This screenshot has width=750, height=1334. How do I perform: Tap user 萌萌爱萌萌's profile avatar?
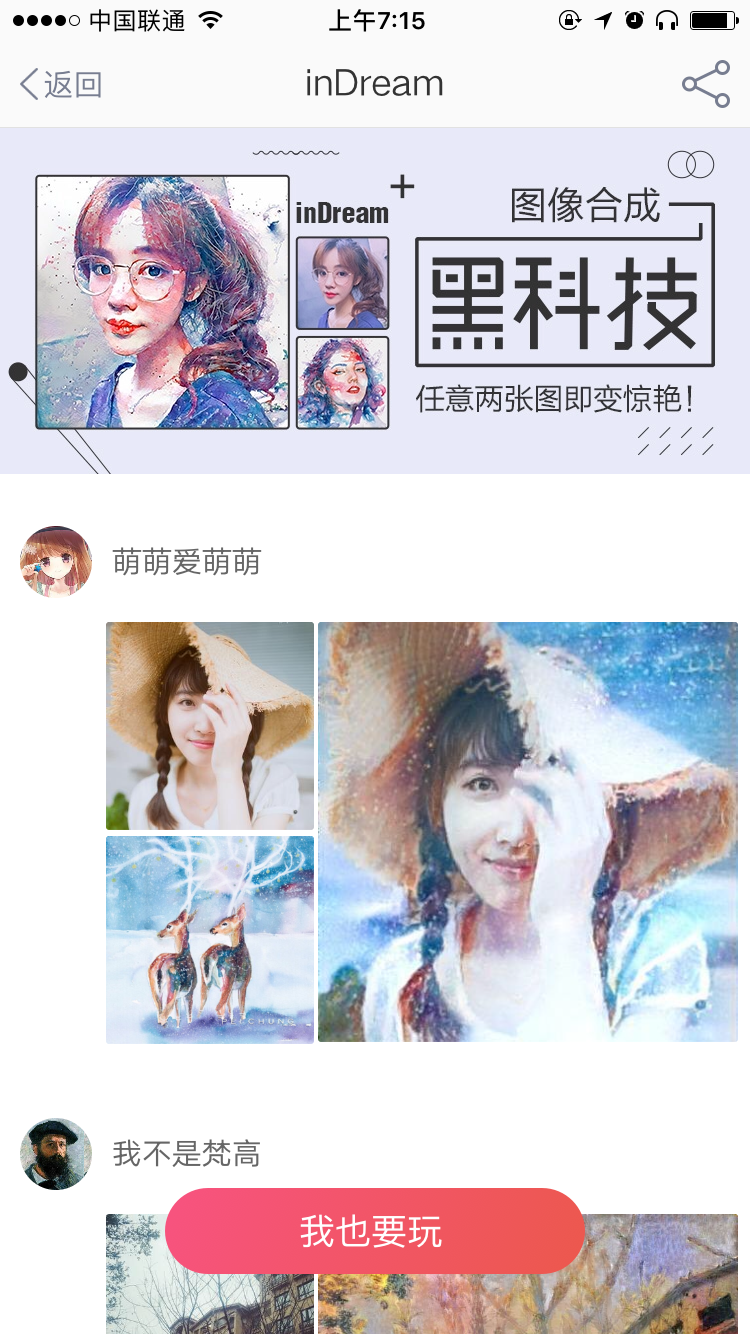point(55,562)
